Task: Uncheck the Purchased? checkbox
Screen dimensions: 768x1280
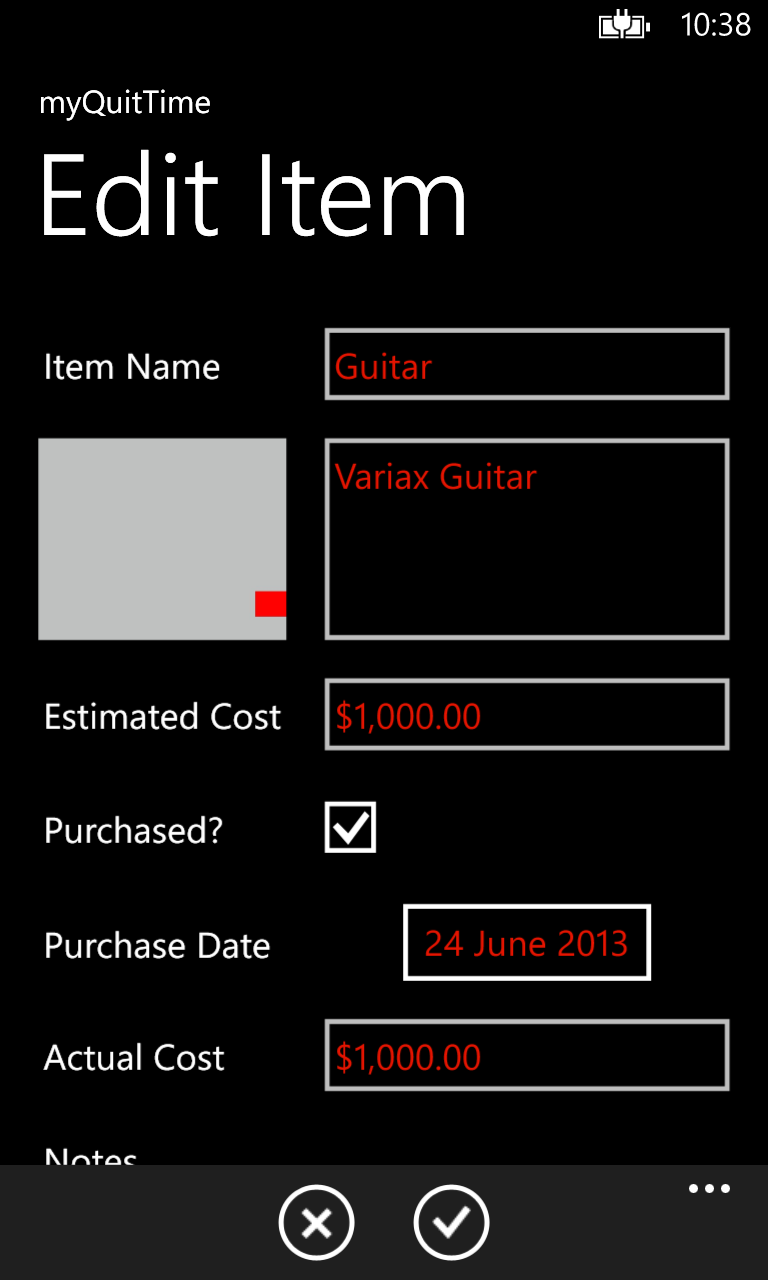Action: (349, 827)
